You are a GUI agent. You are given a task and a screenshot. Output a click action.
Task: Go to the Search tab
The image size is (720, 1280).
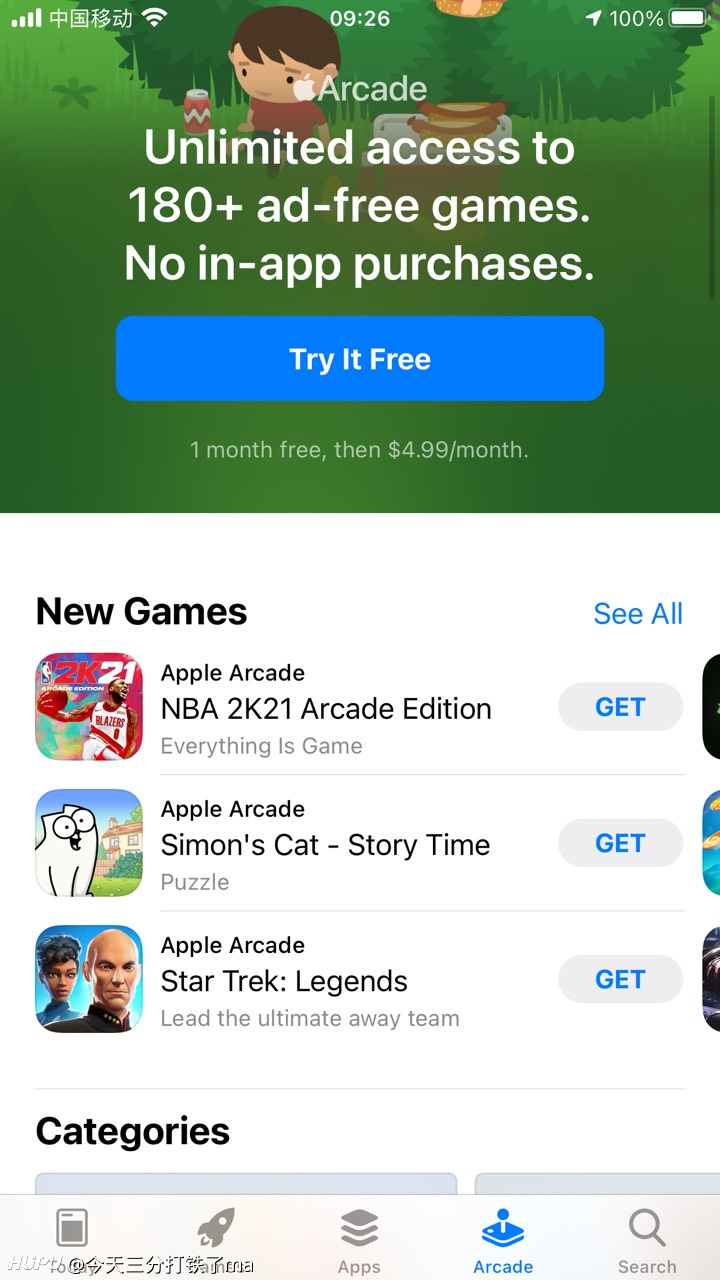[647, 1238]
